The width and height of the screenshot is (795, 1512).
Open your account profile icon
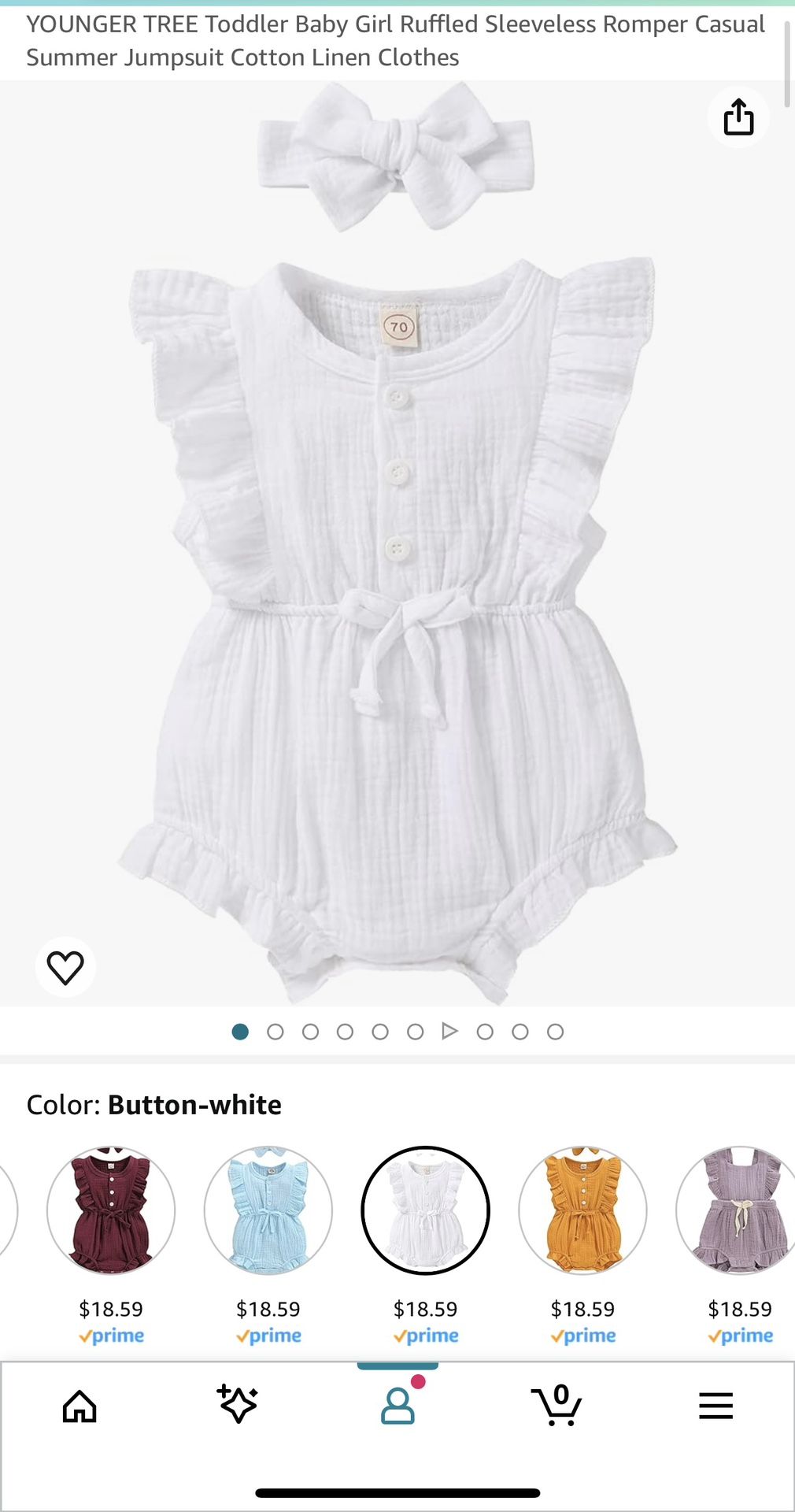click(397, 1406)
